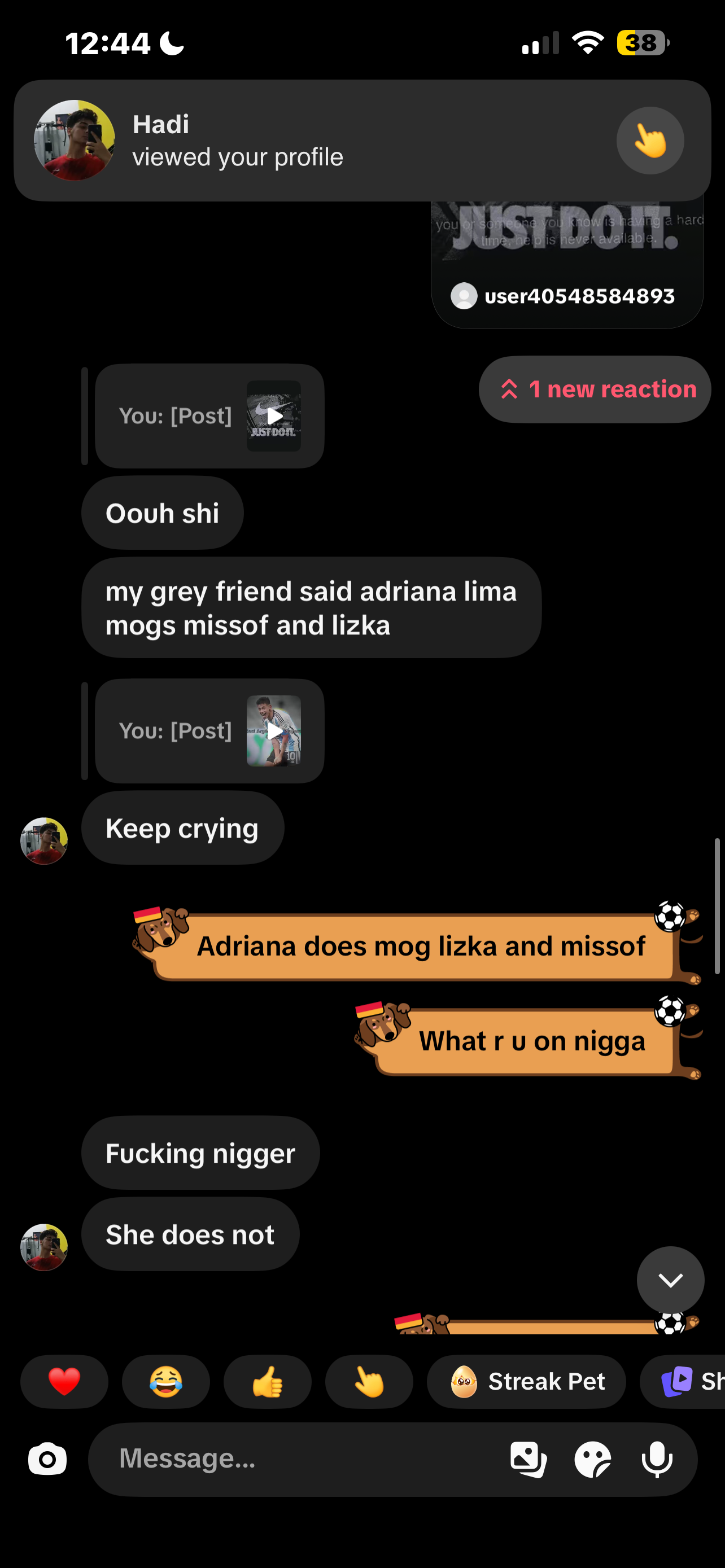Tap the pointing hand button on Hadi's notification
This screenshot has width=725, height=1568.
coord(650,141)
